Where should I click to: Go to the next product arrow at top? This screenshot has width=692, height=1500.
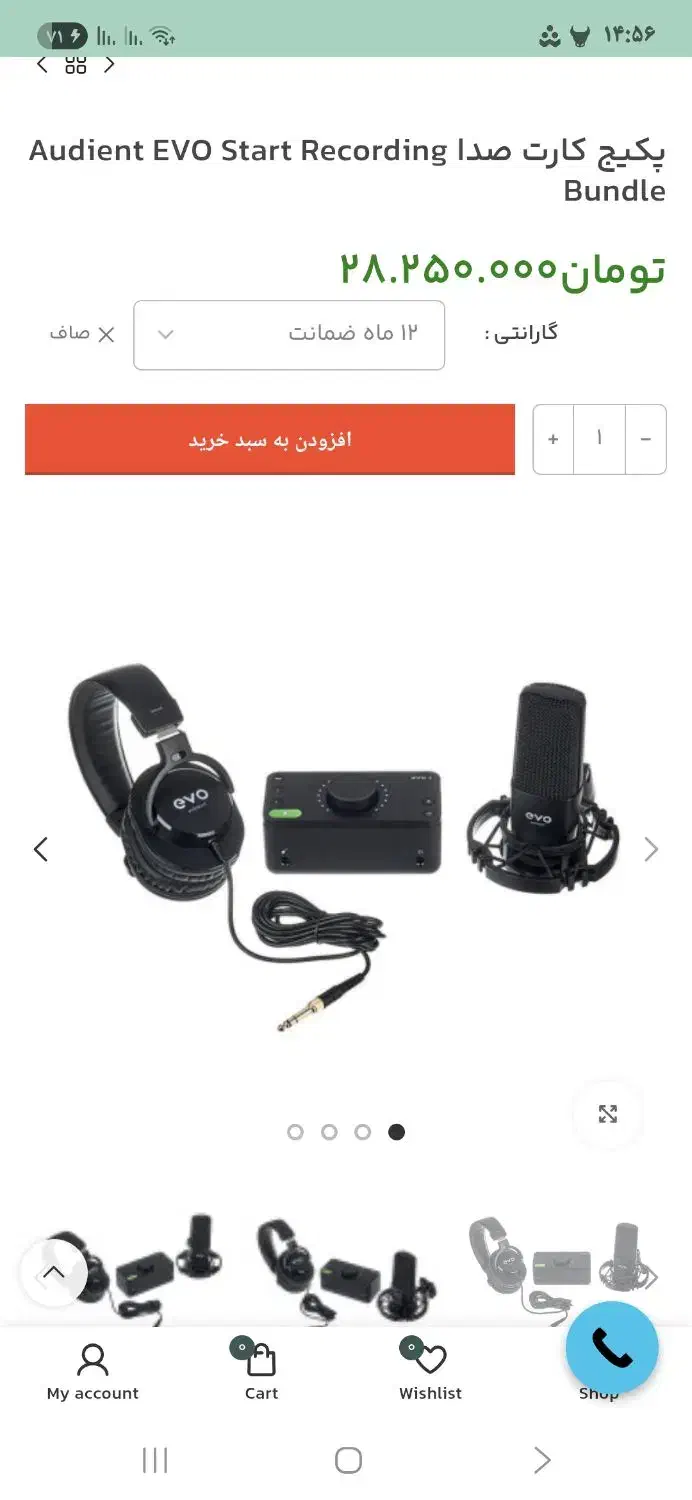[x=110, y=66]
